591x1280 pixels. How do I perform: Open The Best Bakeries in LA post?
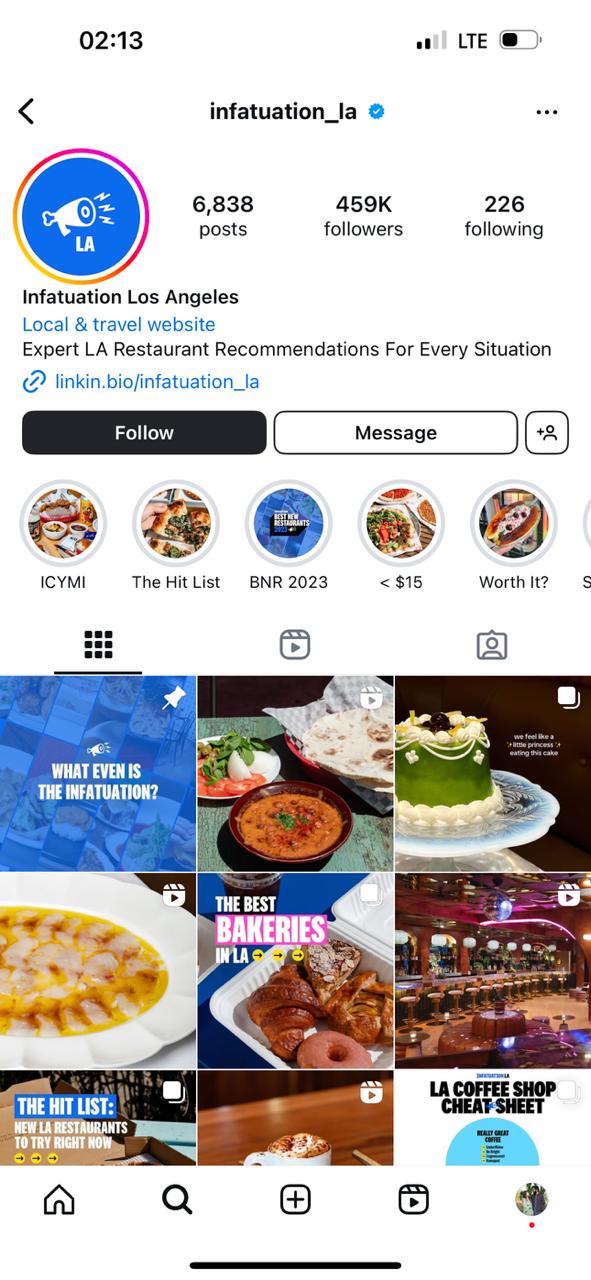pos(295,971)
